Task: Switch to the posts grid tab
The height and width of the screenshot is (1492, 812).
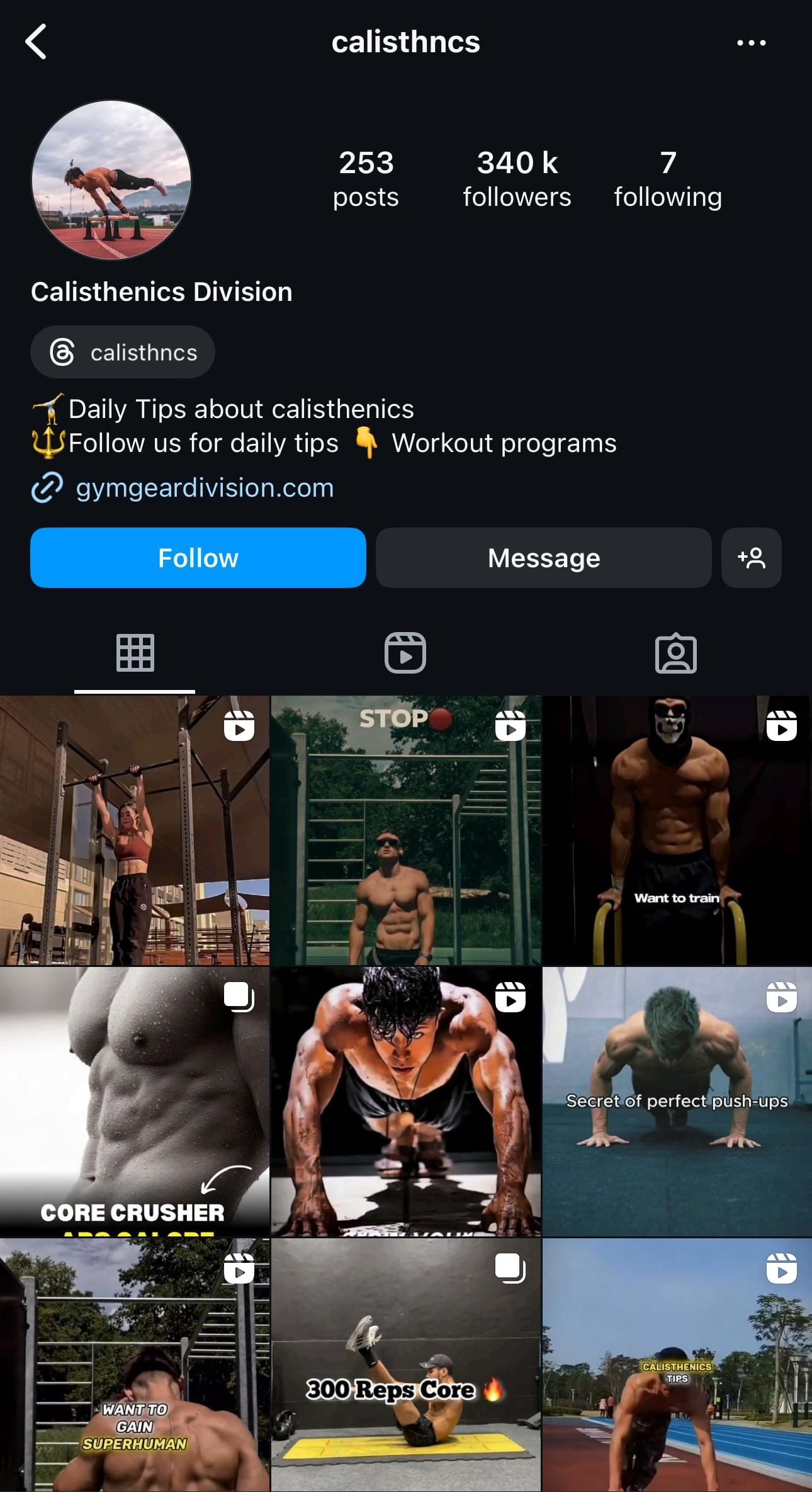Action: point(135,653)
